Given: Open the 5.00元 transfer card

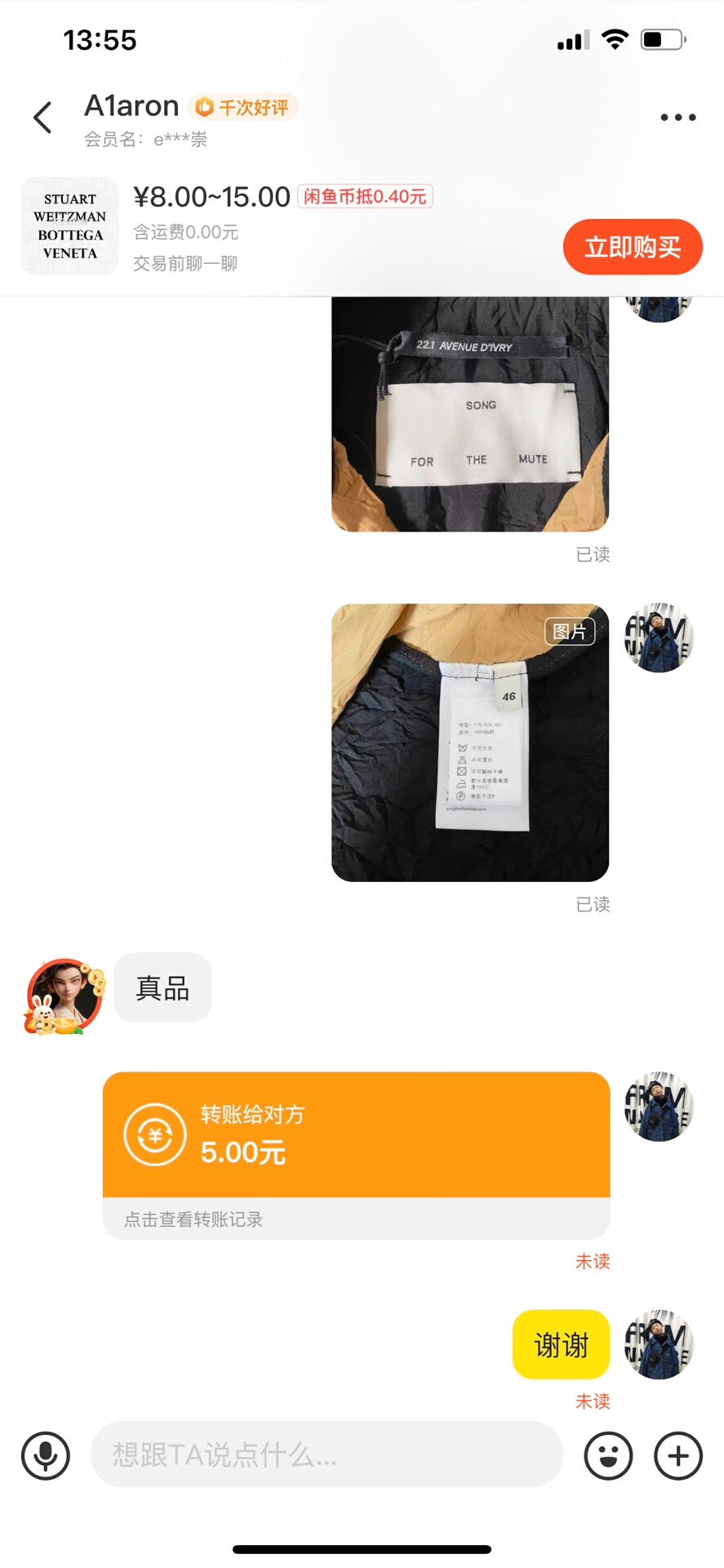Looking at the screenshot, I should [356, 1134].
